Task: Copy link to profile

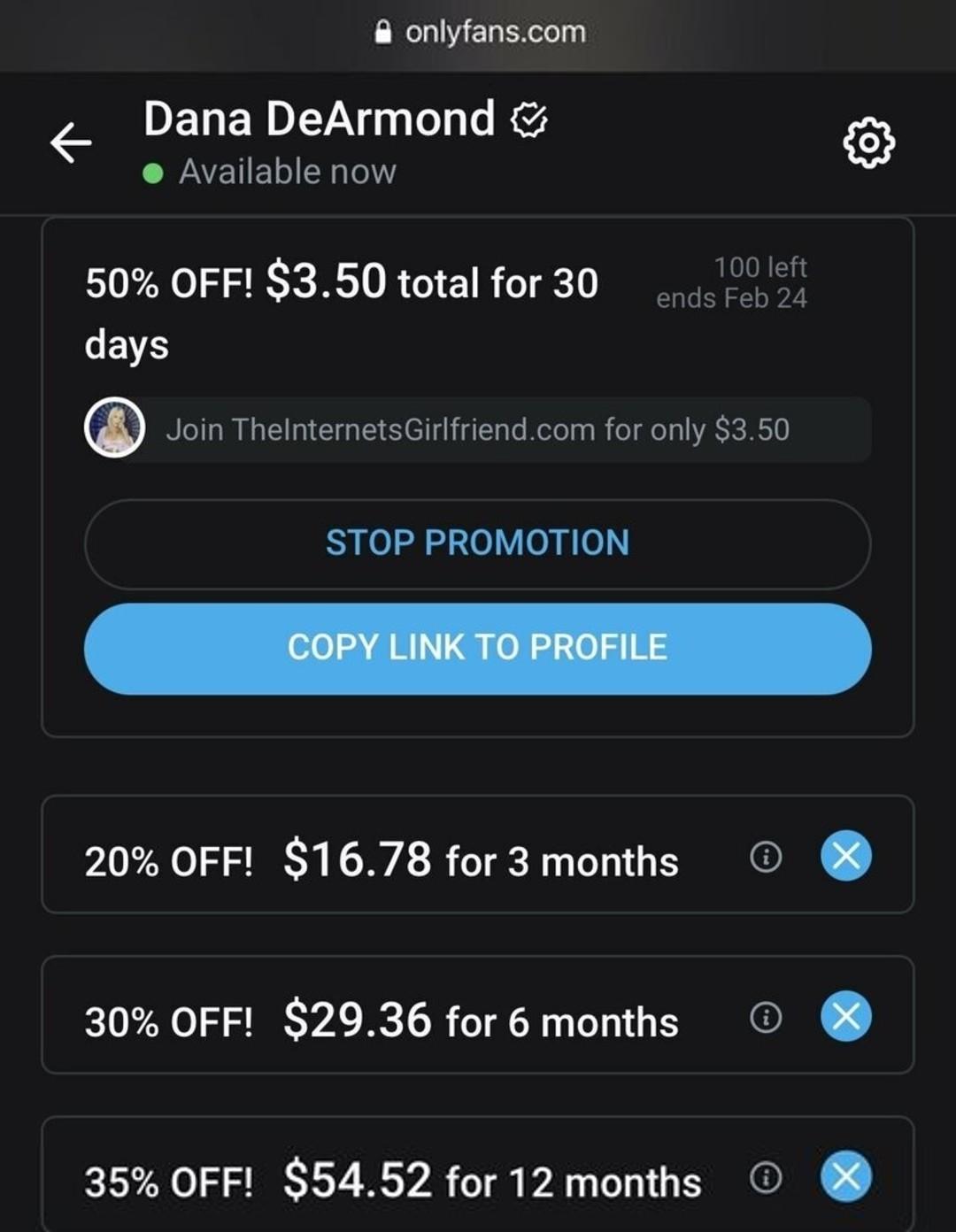Action: tap(477, 648)
